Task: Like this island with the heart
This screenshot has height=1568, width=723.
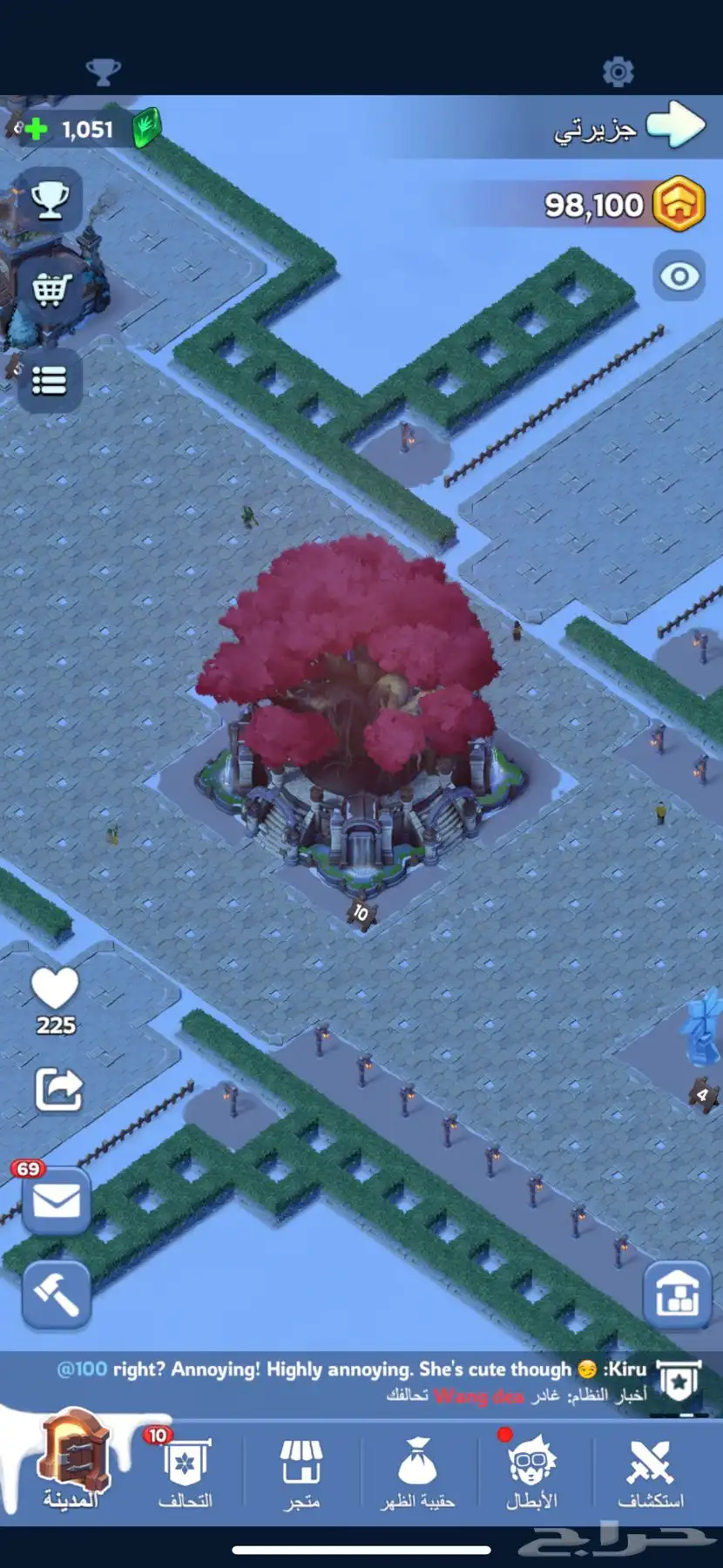Action: tap(55, 990)
